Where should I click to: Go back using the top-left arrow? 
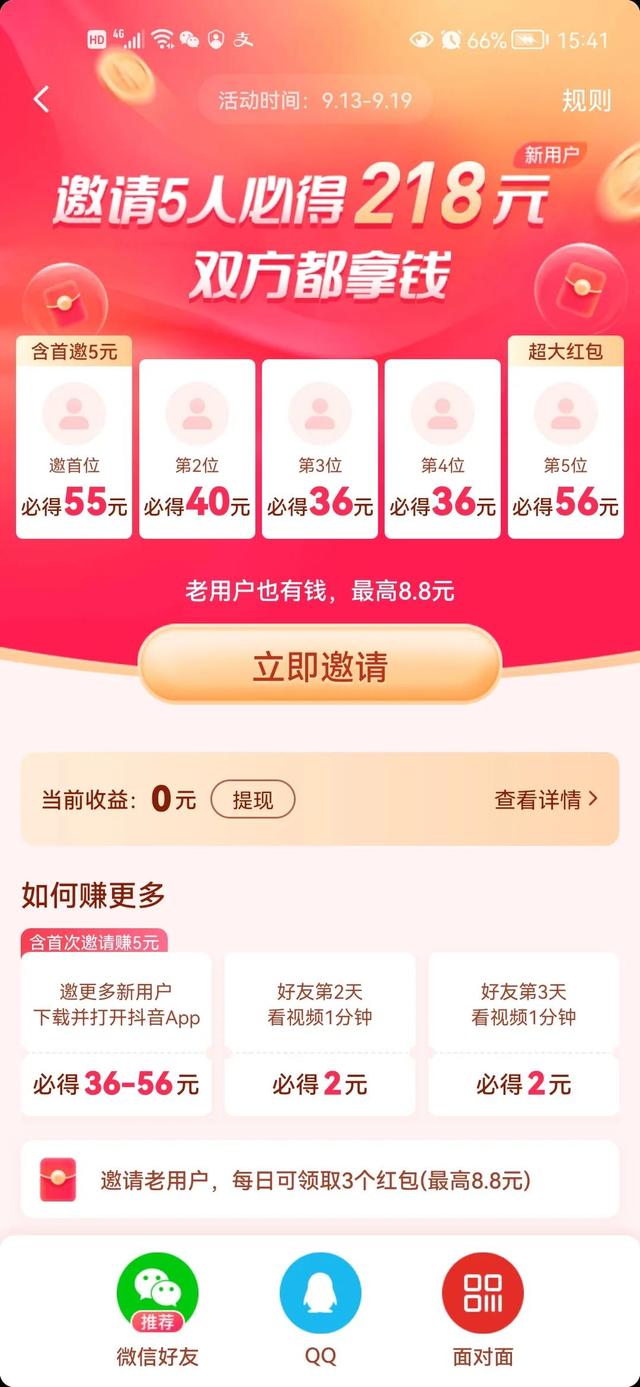click(41, 100)
